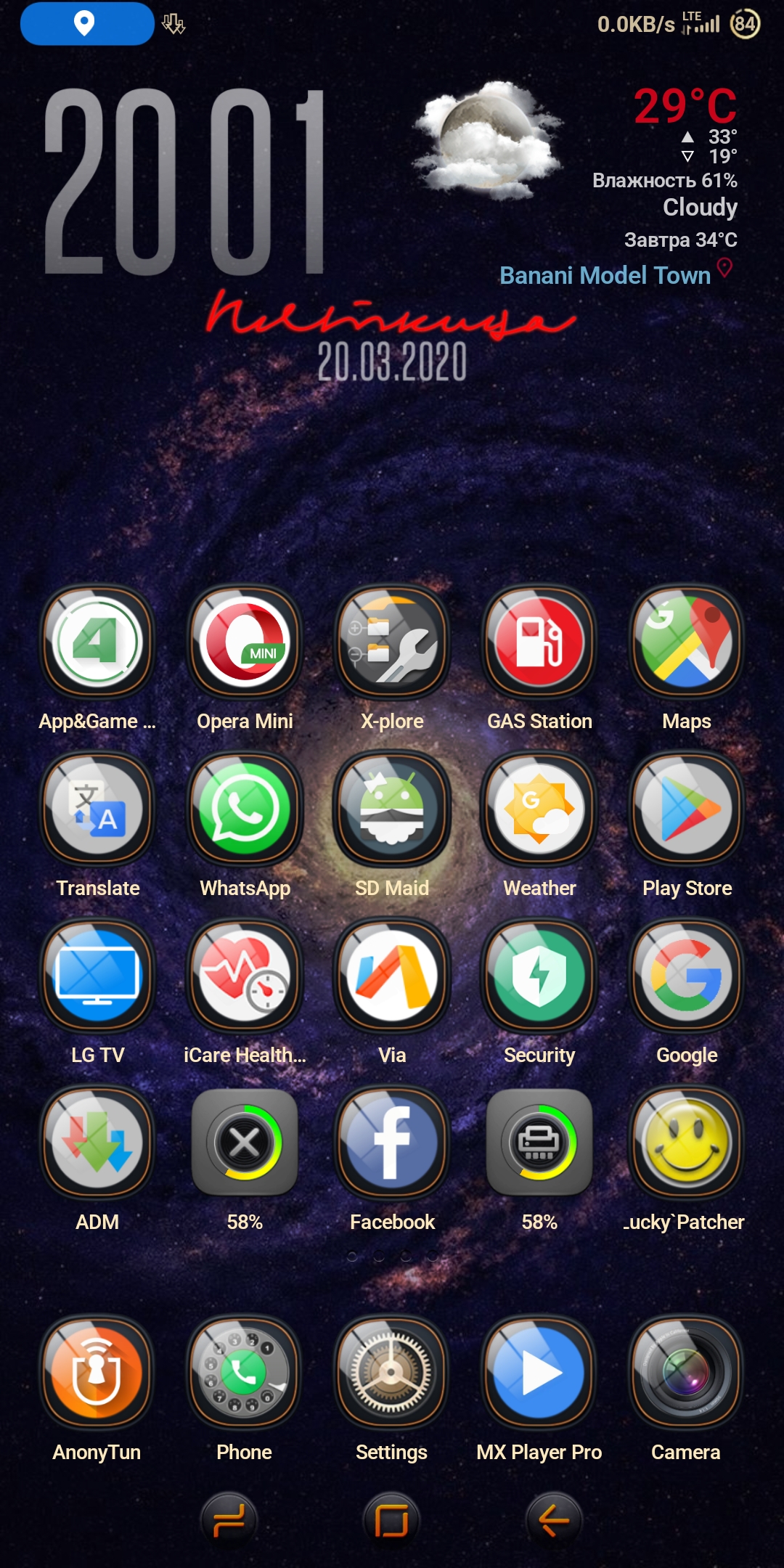Open WhatsApp
Image resolution: width=784 pixels, height=1568 pixels.
coord(245,809)
